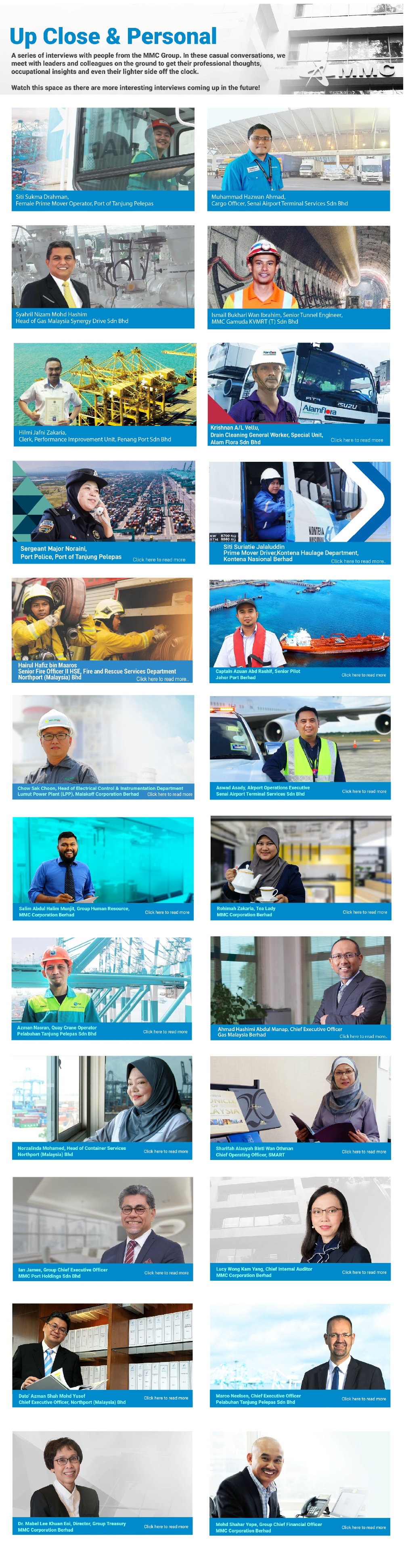The height and width of the screenshot is (1568, 404).
Task: Read more about Hairul Hafiz bin Maaros
Action: point(162,679)
